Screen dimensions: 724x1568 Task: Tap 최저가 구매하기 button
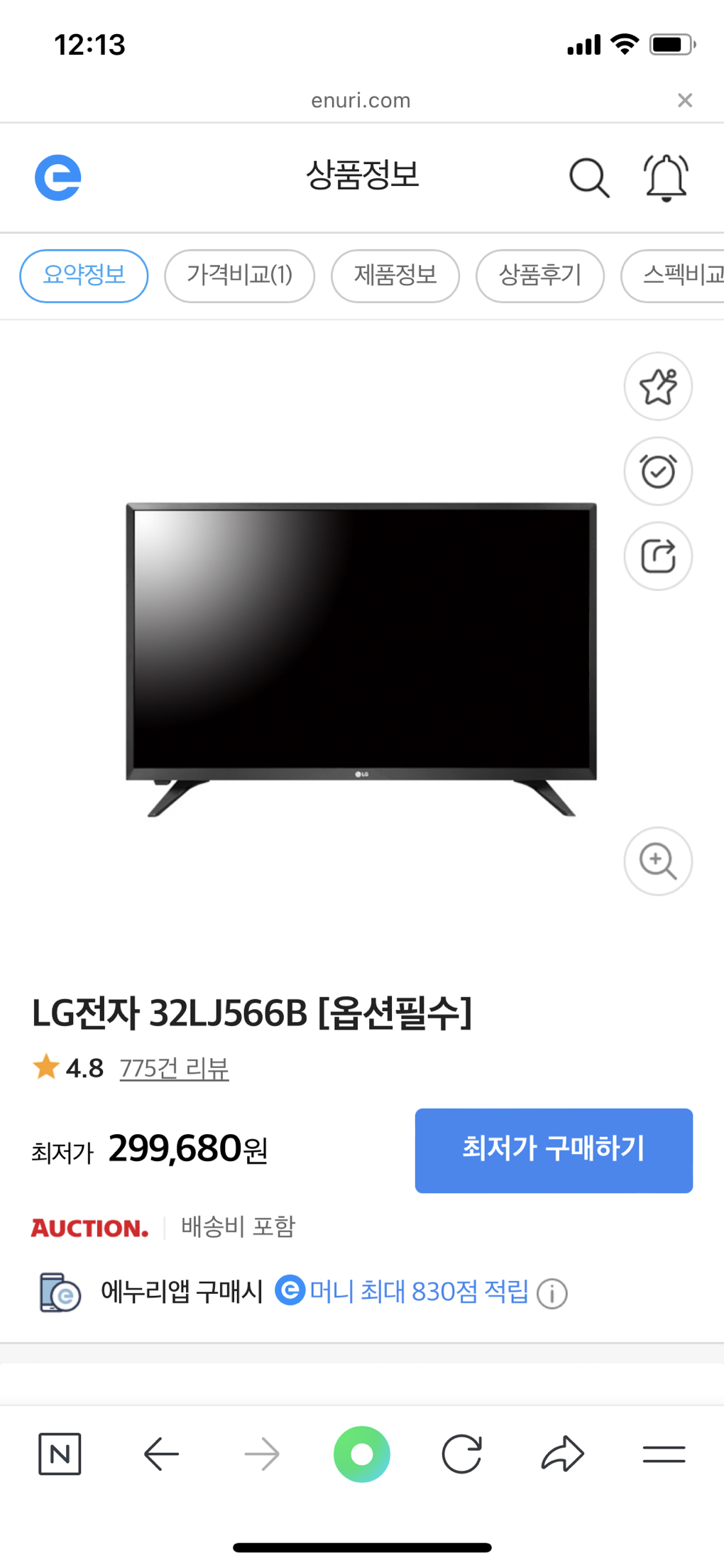coord(554,1150)
